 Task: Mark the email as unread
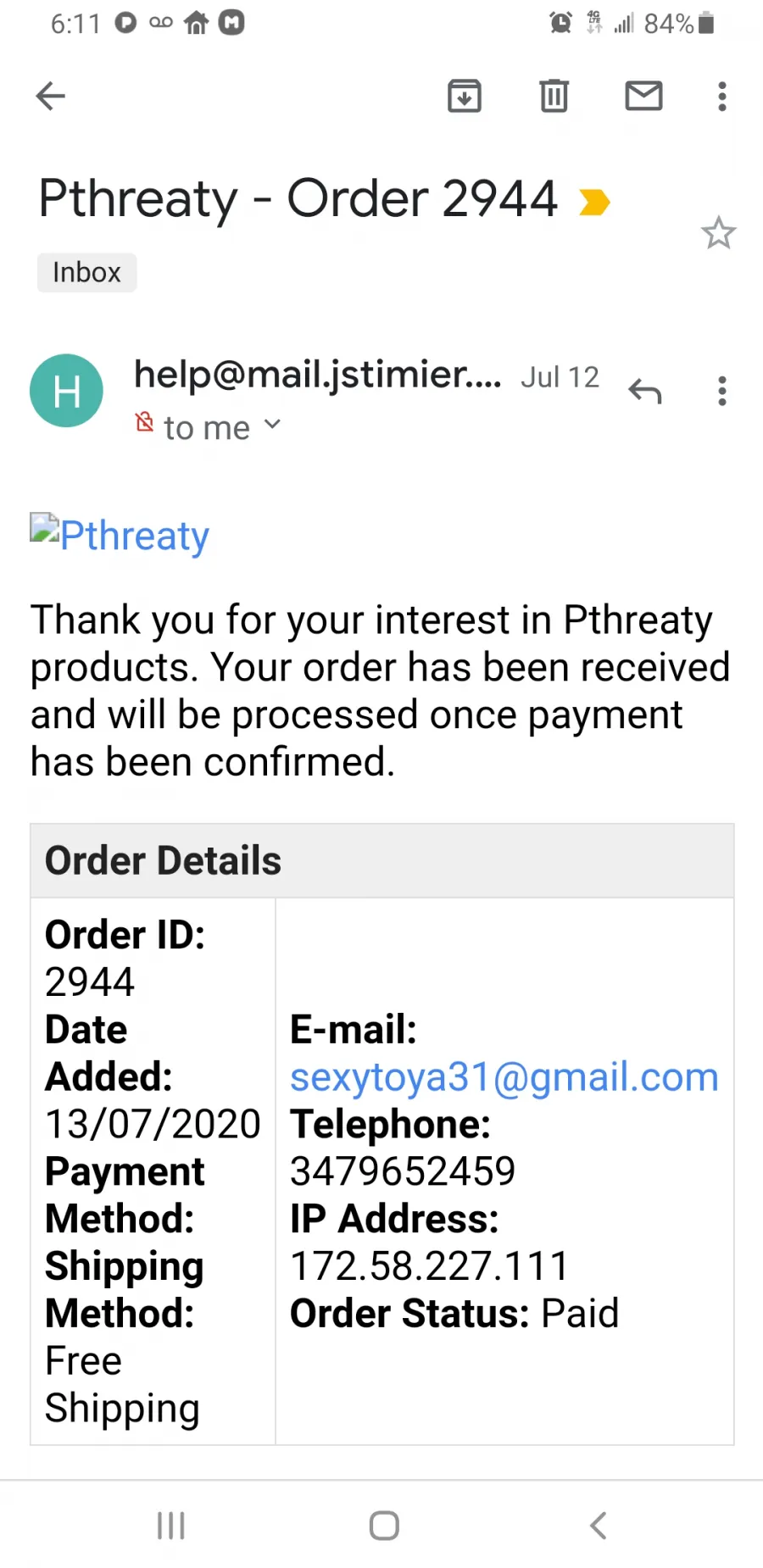pyautogui.click(x=643, y=96)
